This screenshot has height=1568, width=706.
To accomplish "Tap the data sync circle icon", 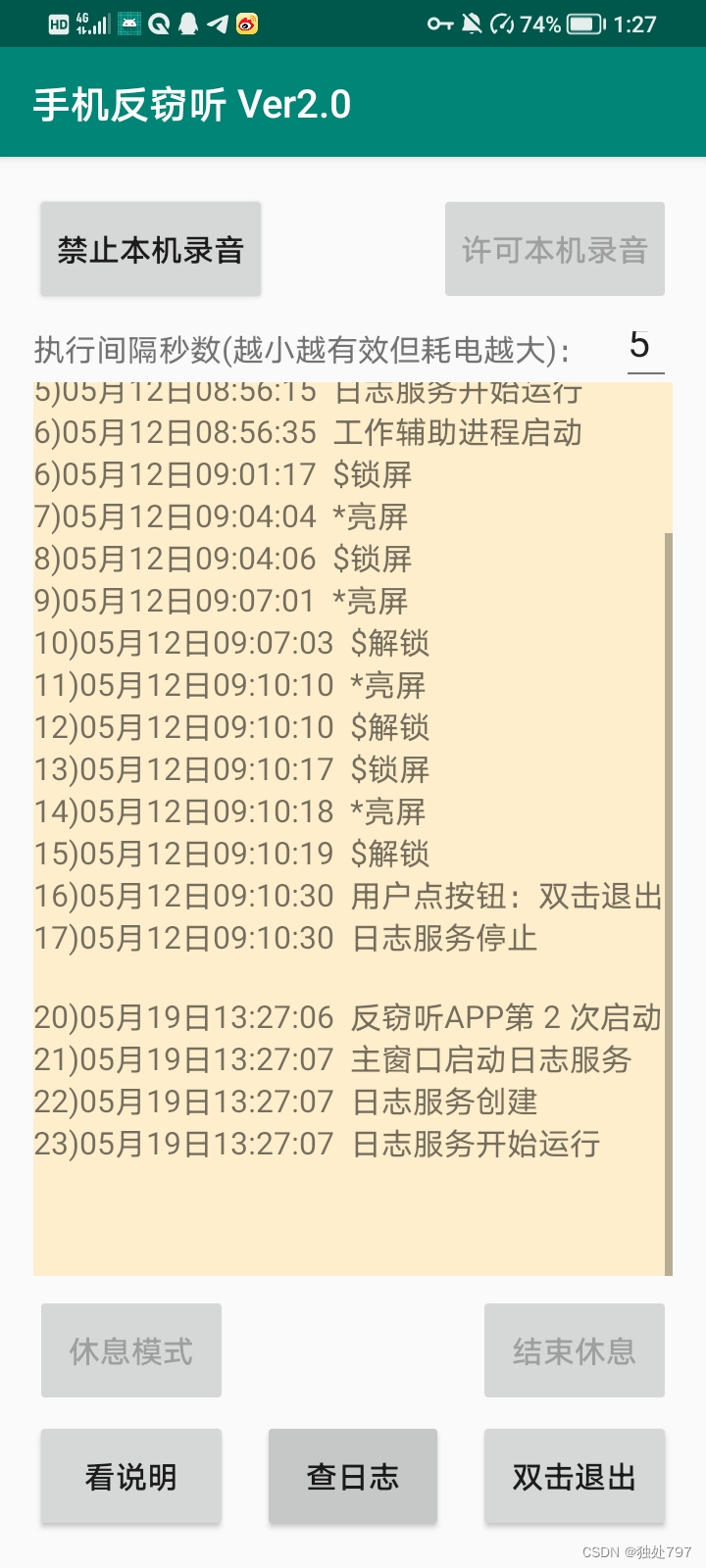I will tap(501, 22).
